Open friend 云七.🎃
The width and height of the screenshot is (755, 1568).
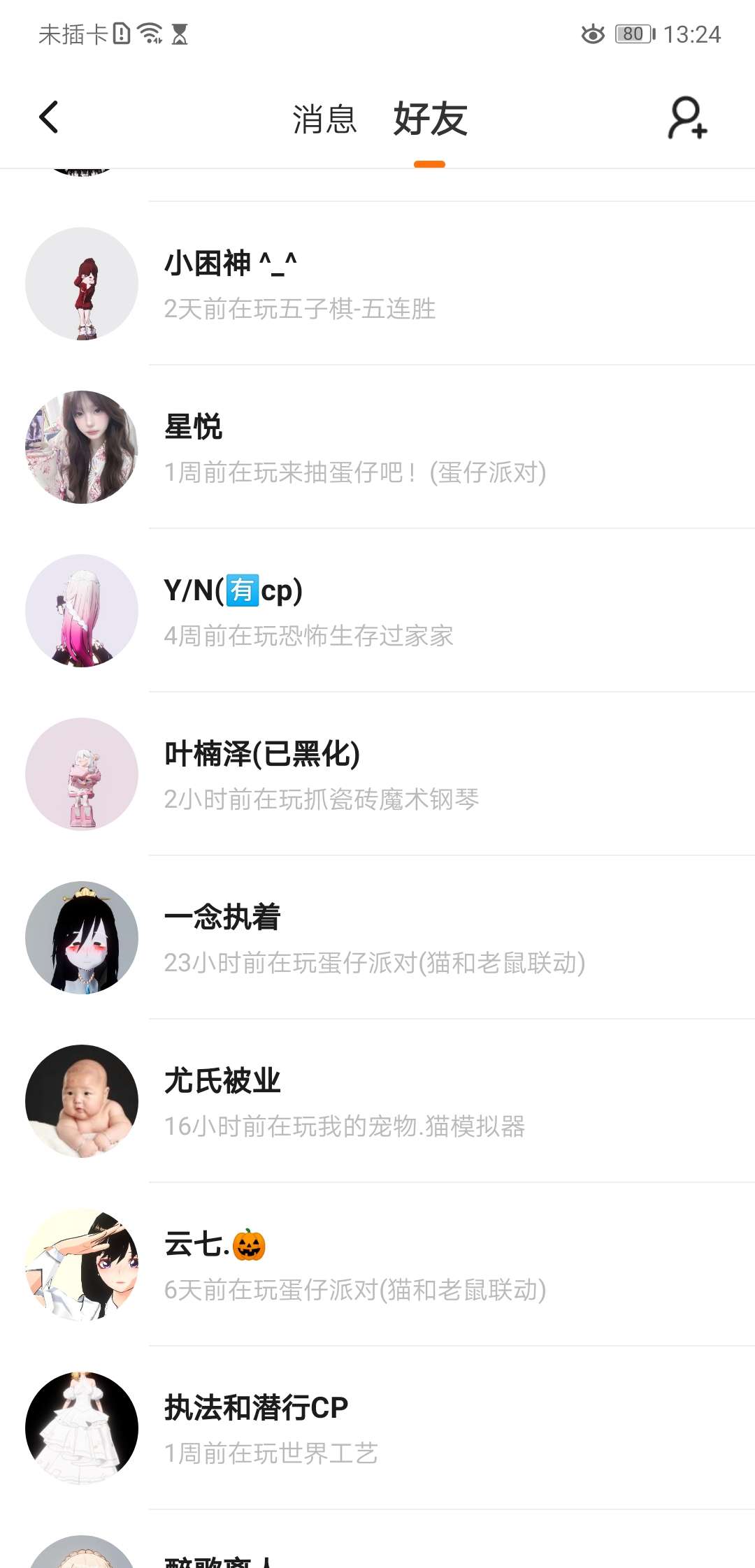pyautogui.click(x=377, y=1265)
